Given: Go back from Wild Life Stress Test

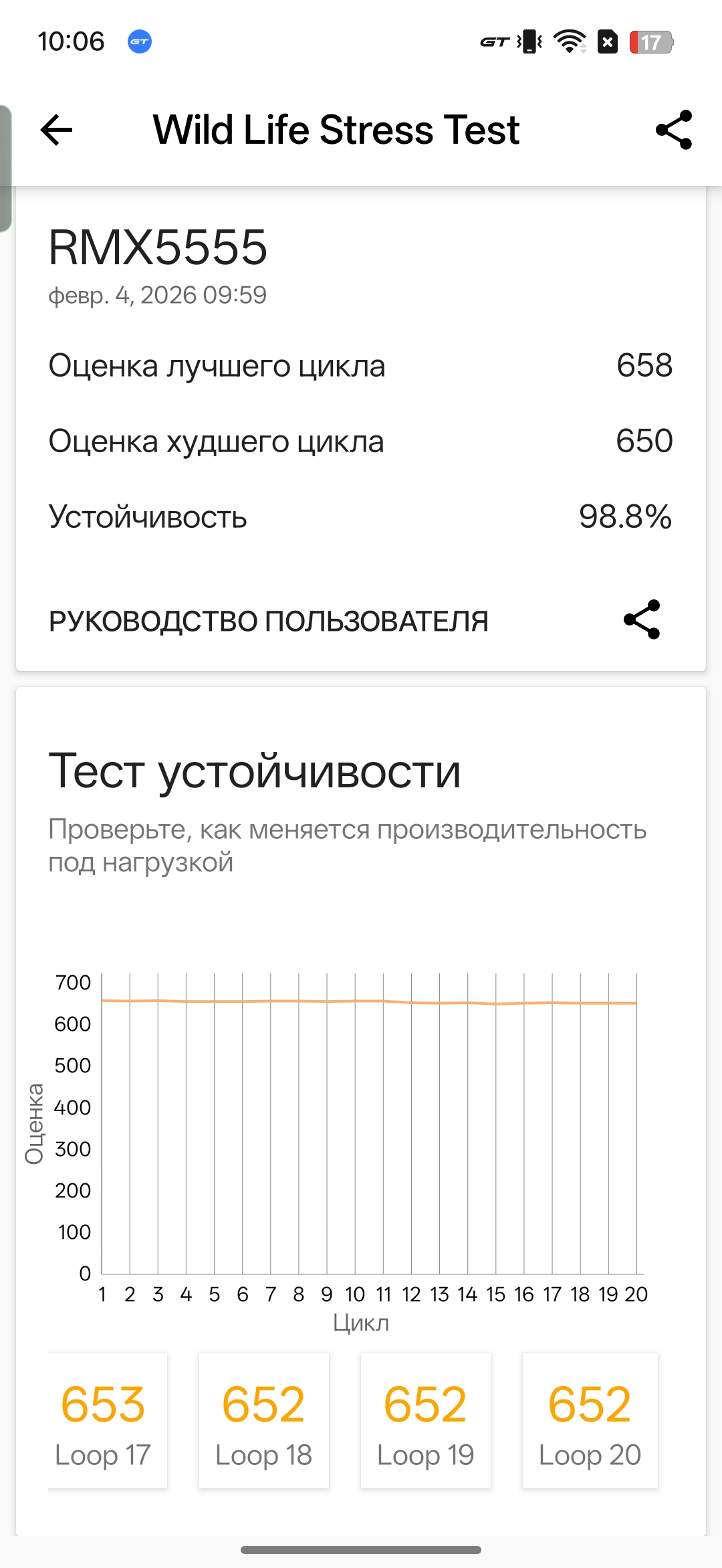Looking at the screenshot, I should (57, 130).
